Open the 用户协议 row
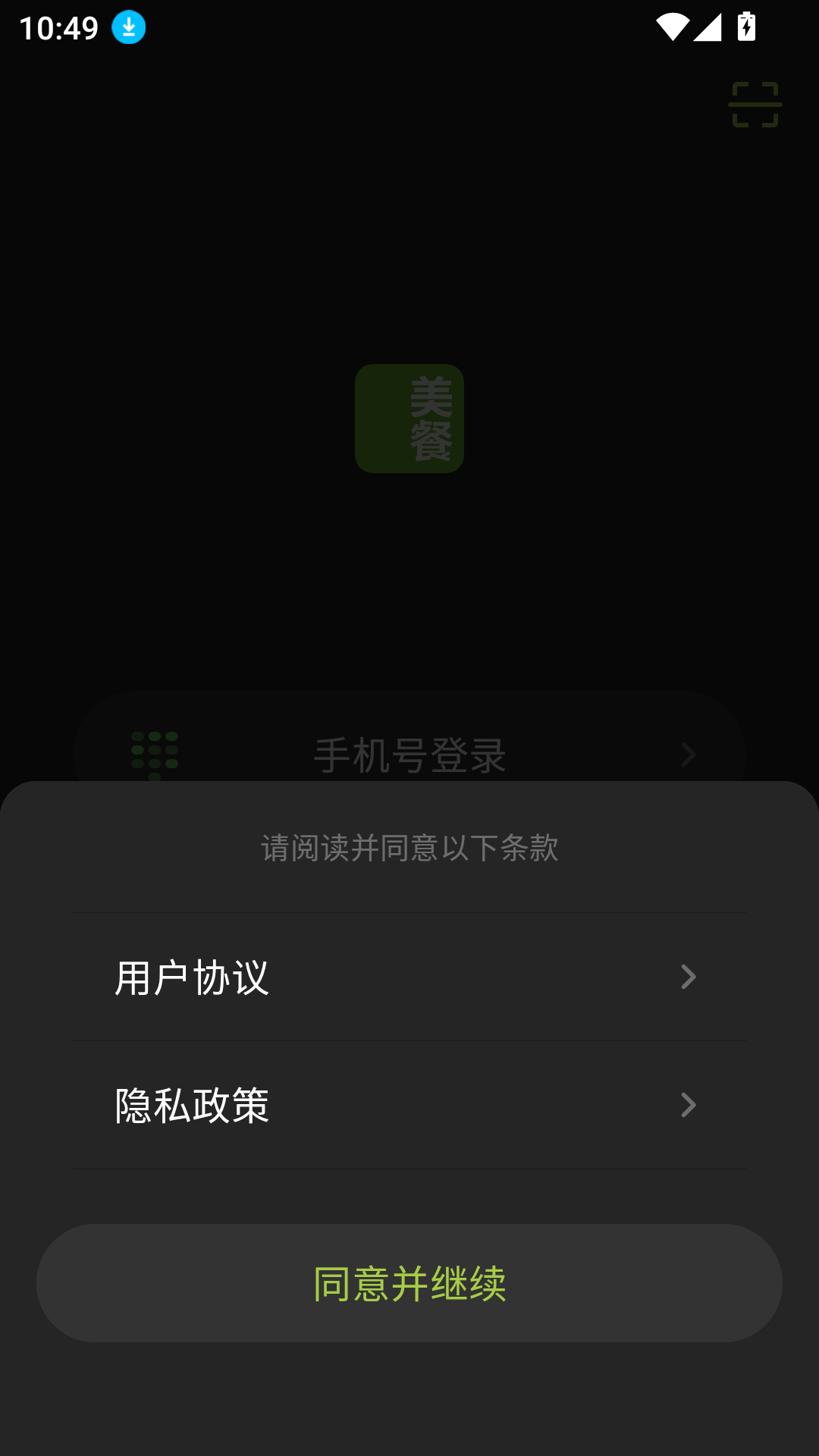The image size is (819, 1456). (x=409, y=977)
